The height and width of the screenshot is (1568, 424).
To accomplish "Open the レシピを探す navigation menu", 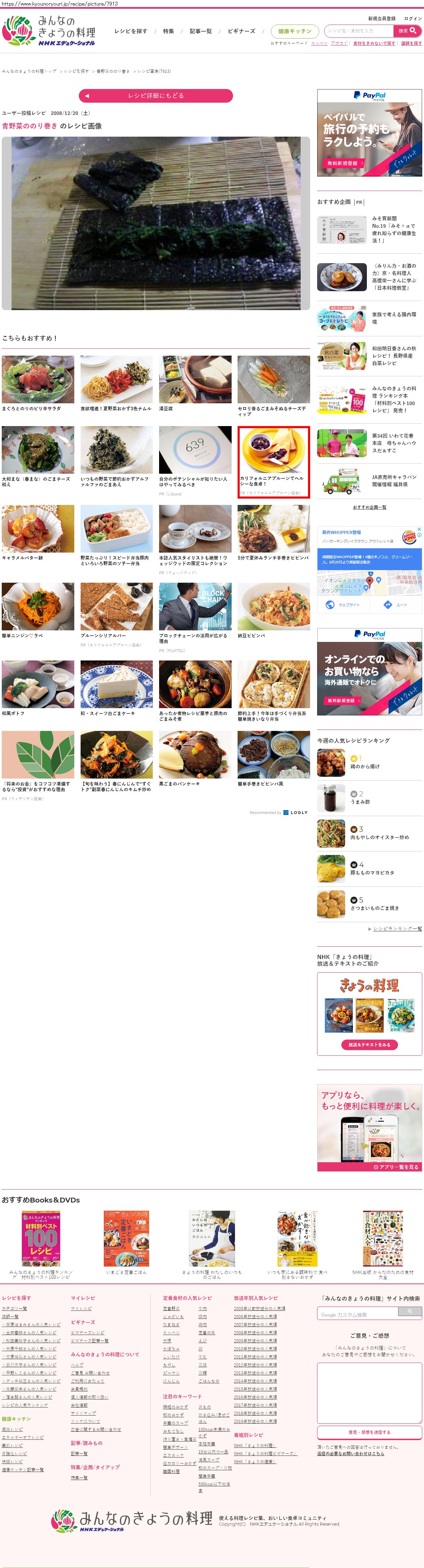I will [131, 31].
